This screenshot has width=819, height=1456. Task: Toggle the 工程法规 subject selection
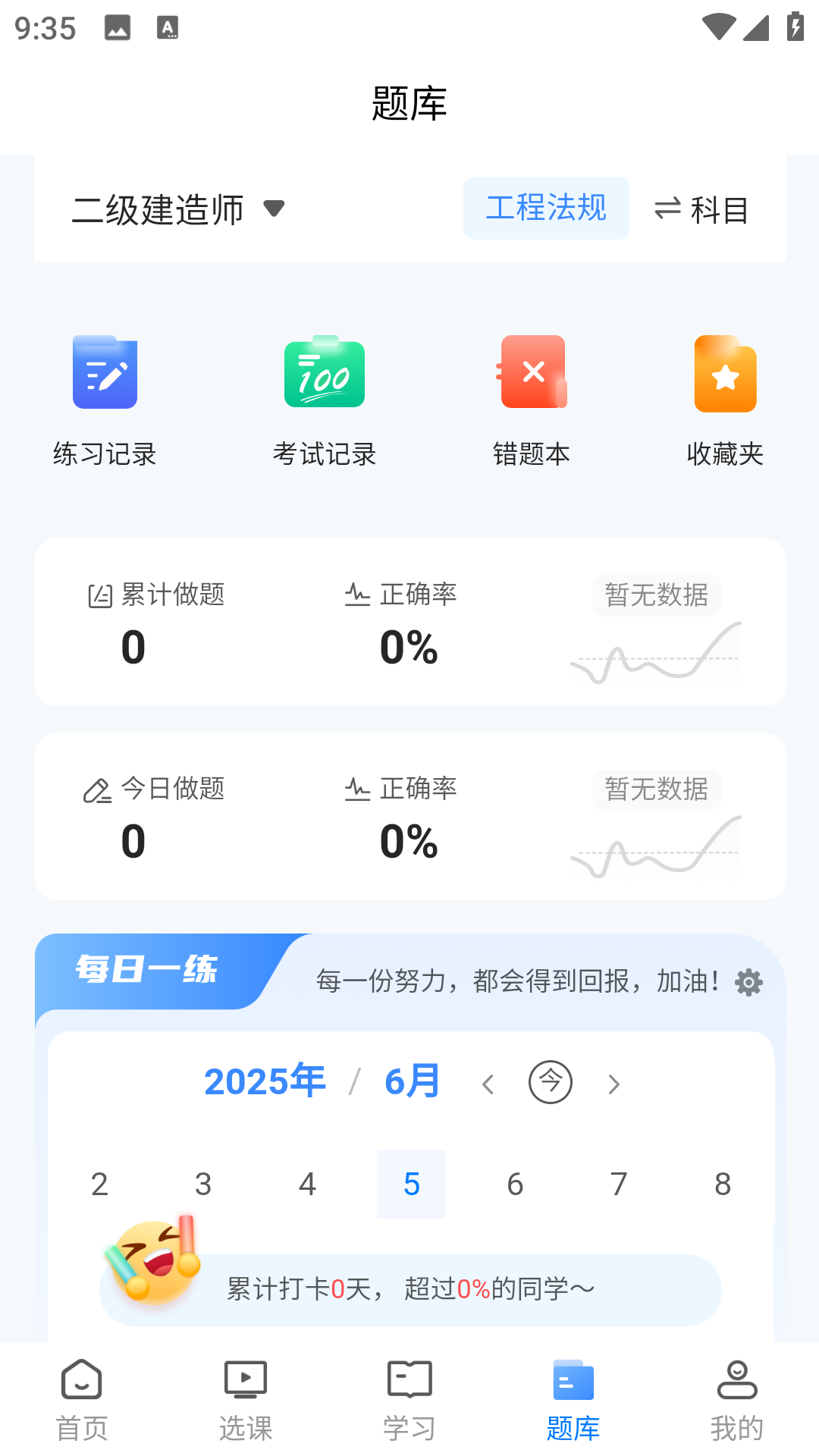[x=546, y=209]
